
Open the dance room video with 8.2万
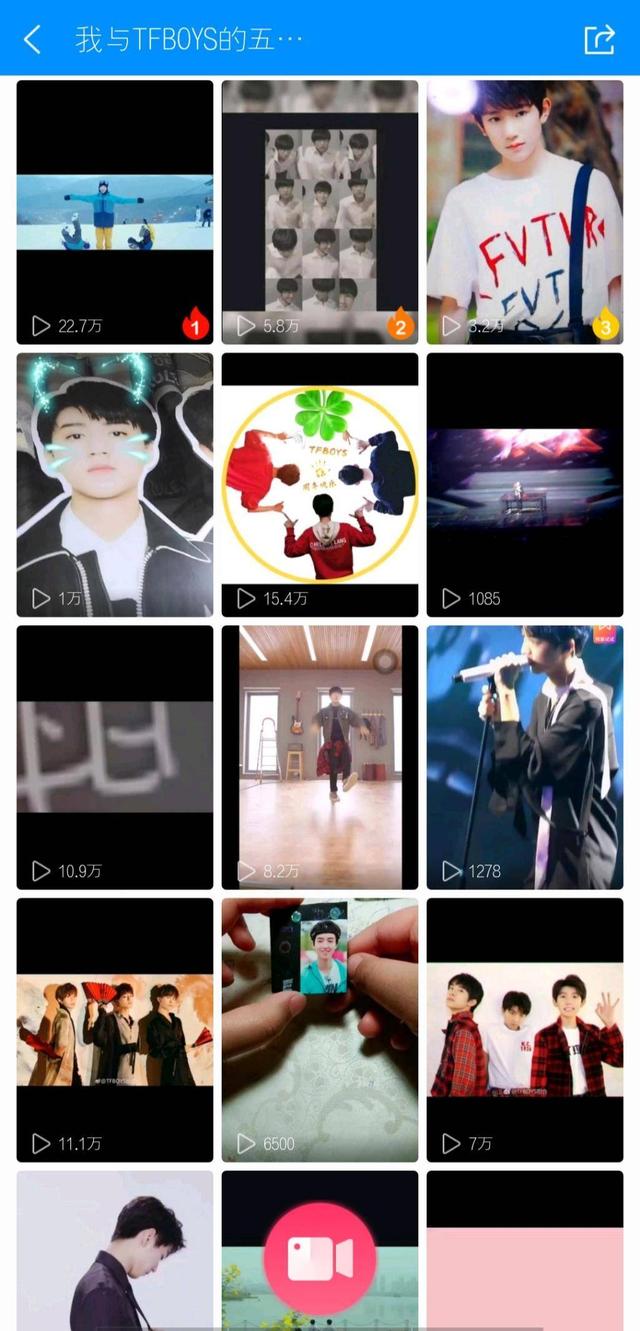click(x=320, y=757)
